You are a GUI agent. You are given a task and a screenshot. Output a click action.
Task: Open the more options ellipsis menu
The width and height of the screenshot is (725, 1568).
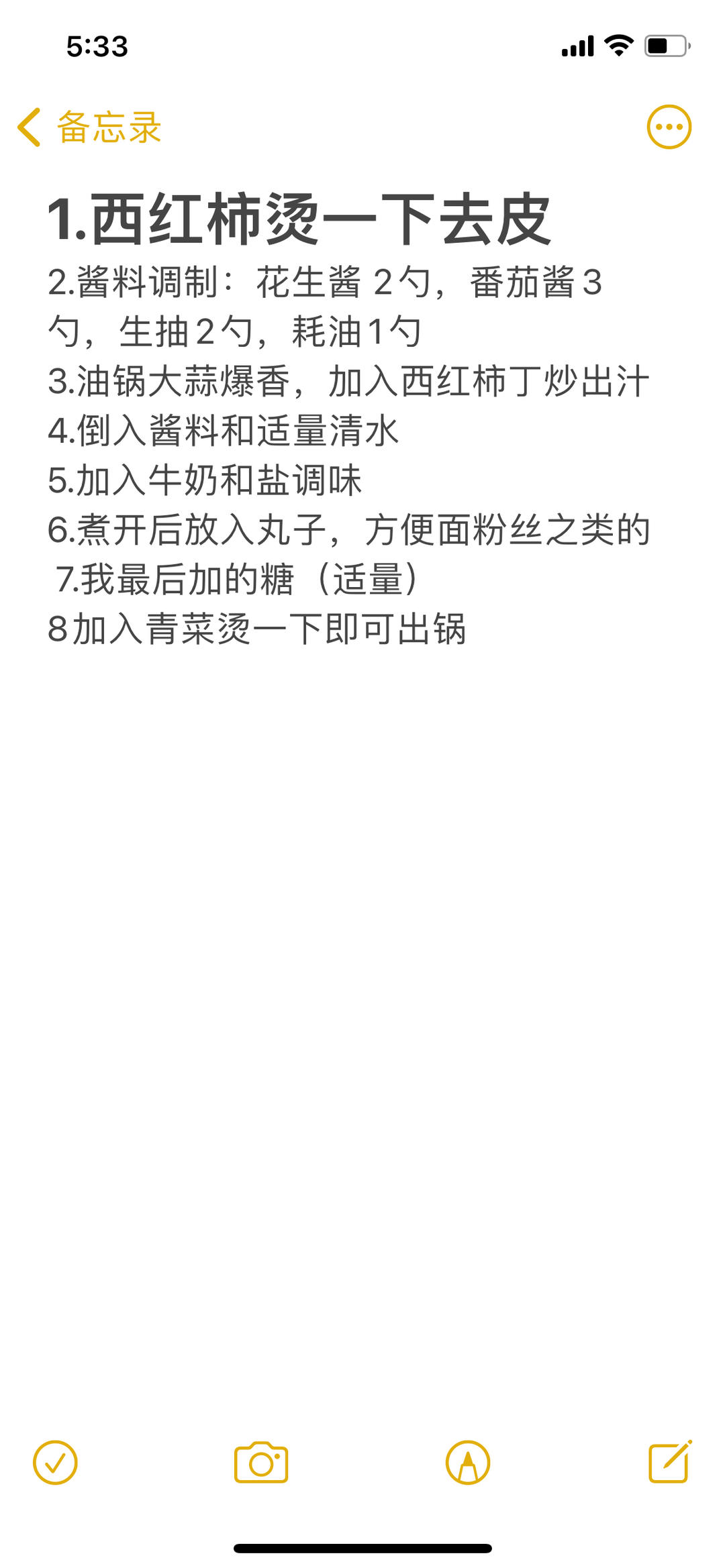point(669,125)
